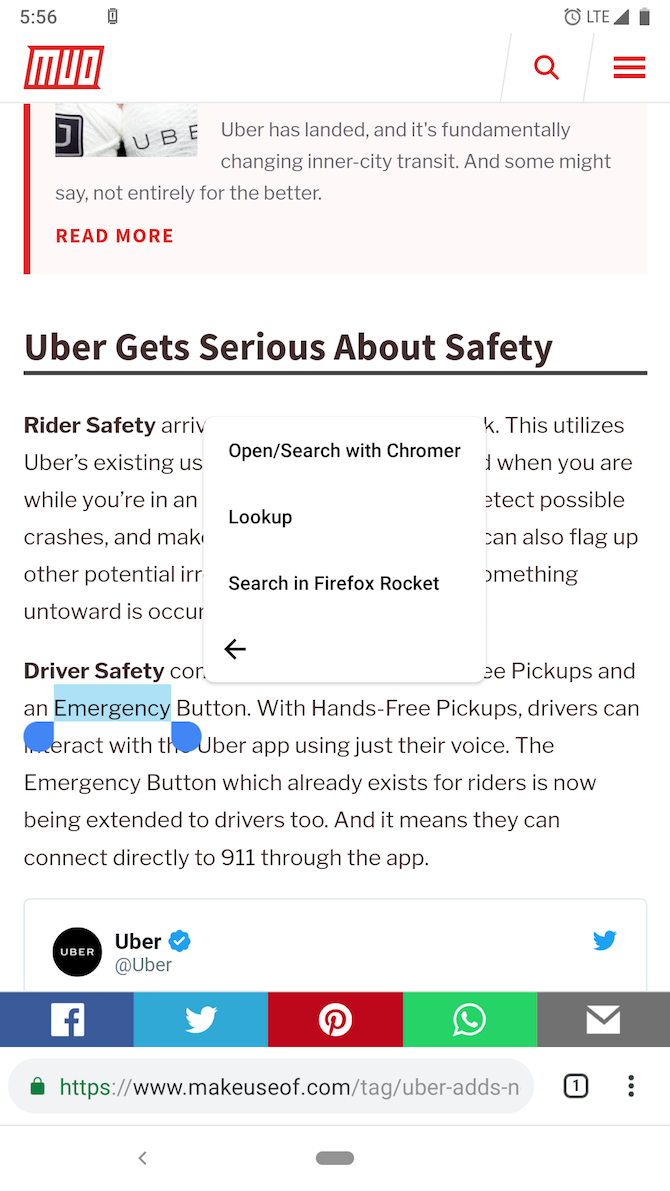Share the article on Facebook
Image resolution: width=670 pixels, height=1191 pixels.
pos(67,1020)
